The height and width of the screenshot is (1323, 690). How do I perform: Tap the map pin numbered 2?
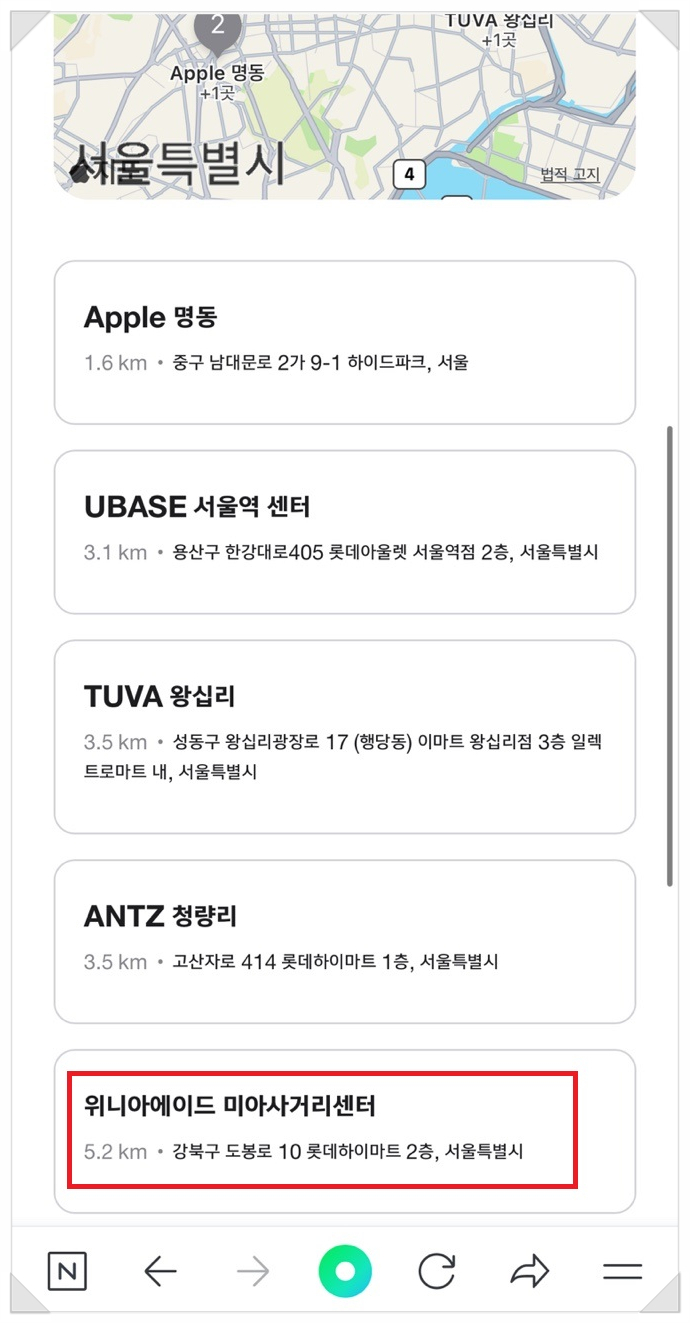tap(217, 28)
